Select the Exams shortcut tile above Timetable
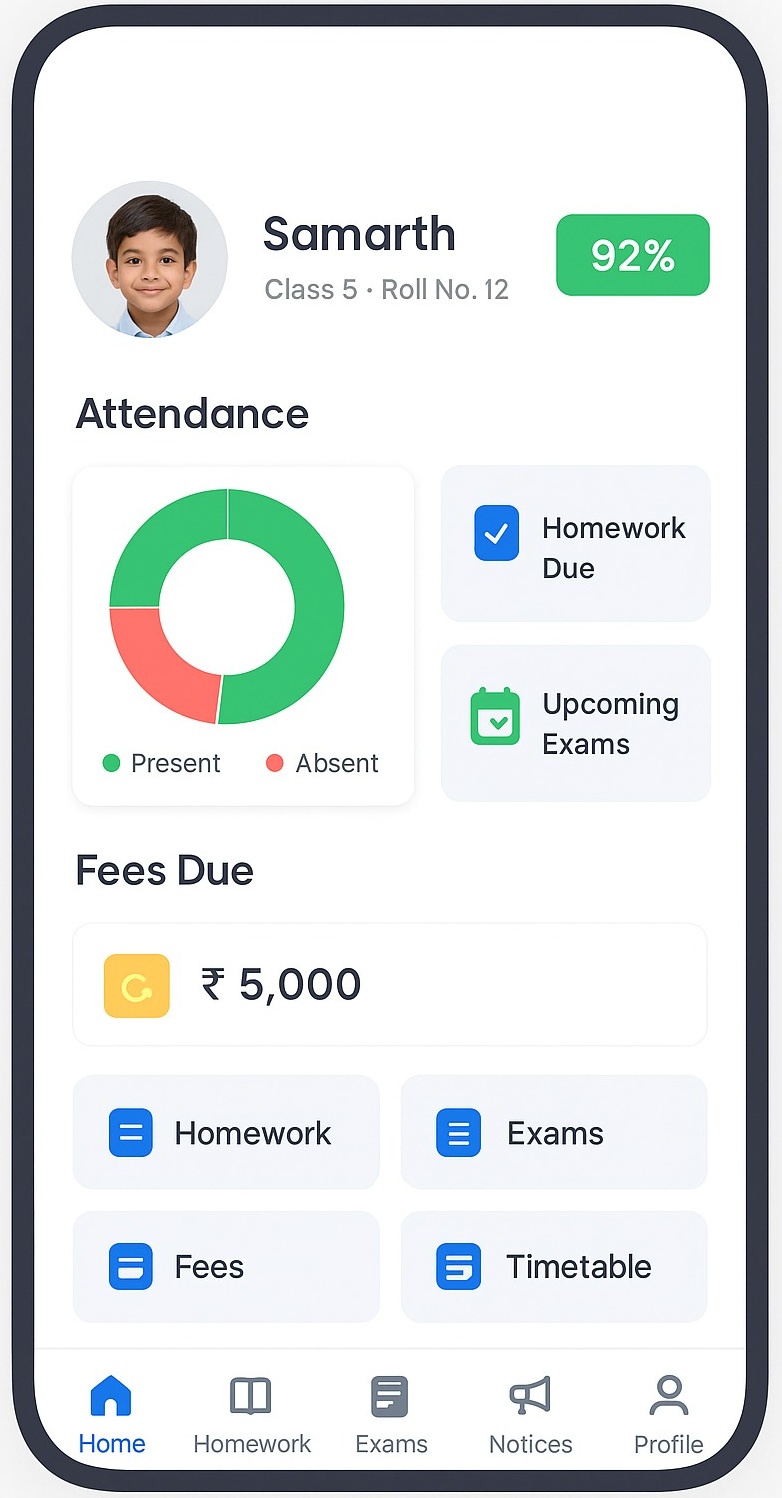Viewport: 782px width, 1498px height. (554, 1132)
